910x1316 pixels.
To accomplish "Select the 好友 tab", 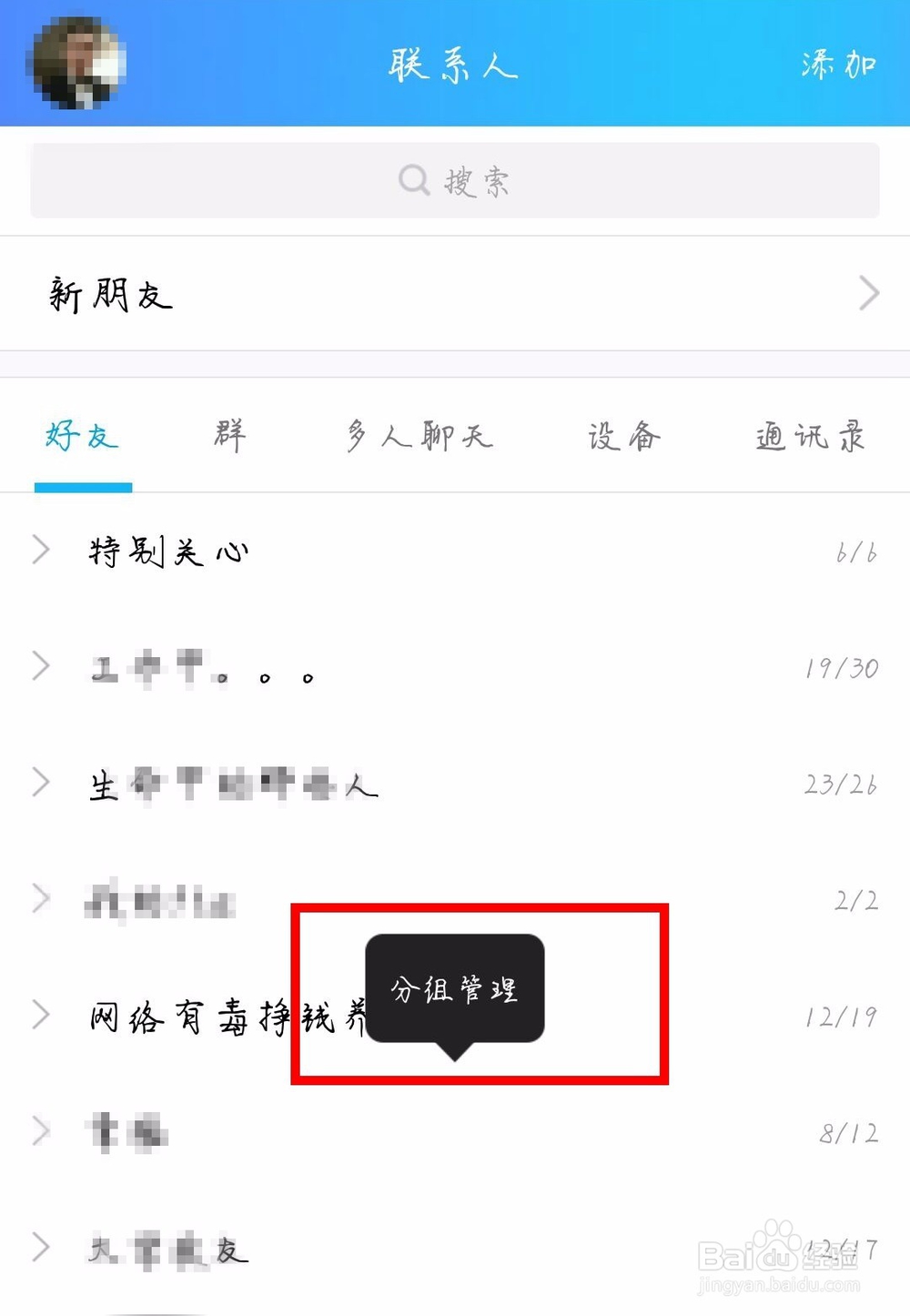I will coord(83,435).
